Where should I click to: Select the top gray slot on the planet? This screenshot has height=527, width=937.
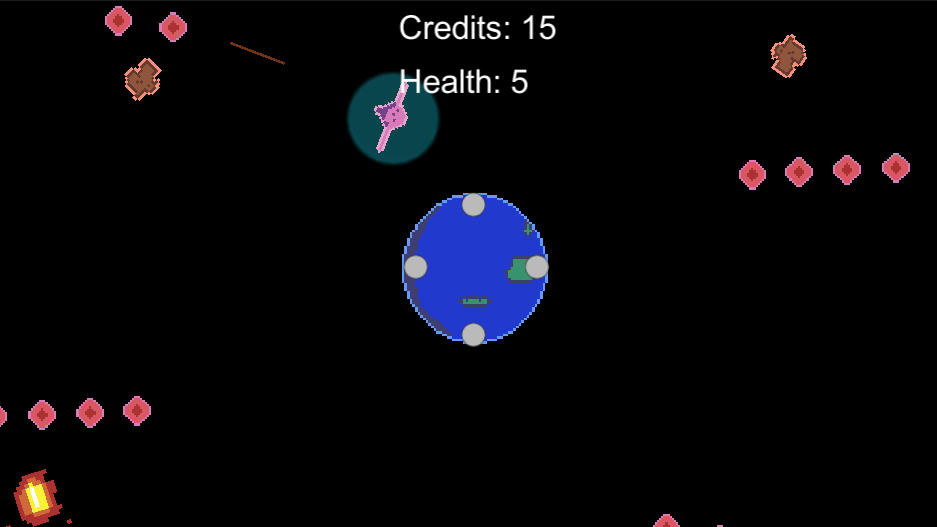[473, 205]
